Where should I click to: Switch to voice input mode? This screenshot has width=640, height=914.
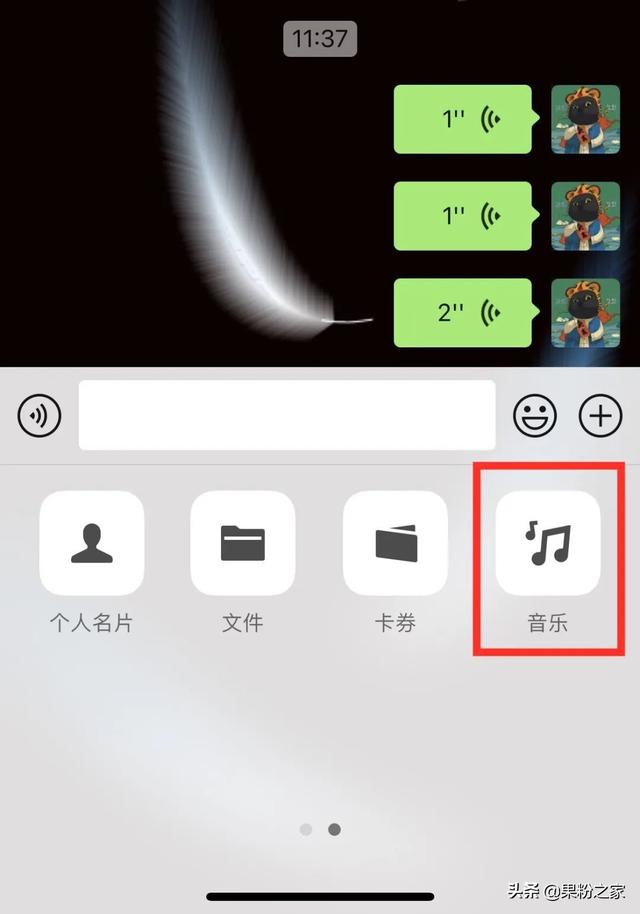39,415
